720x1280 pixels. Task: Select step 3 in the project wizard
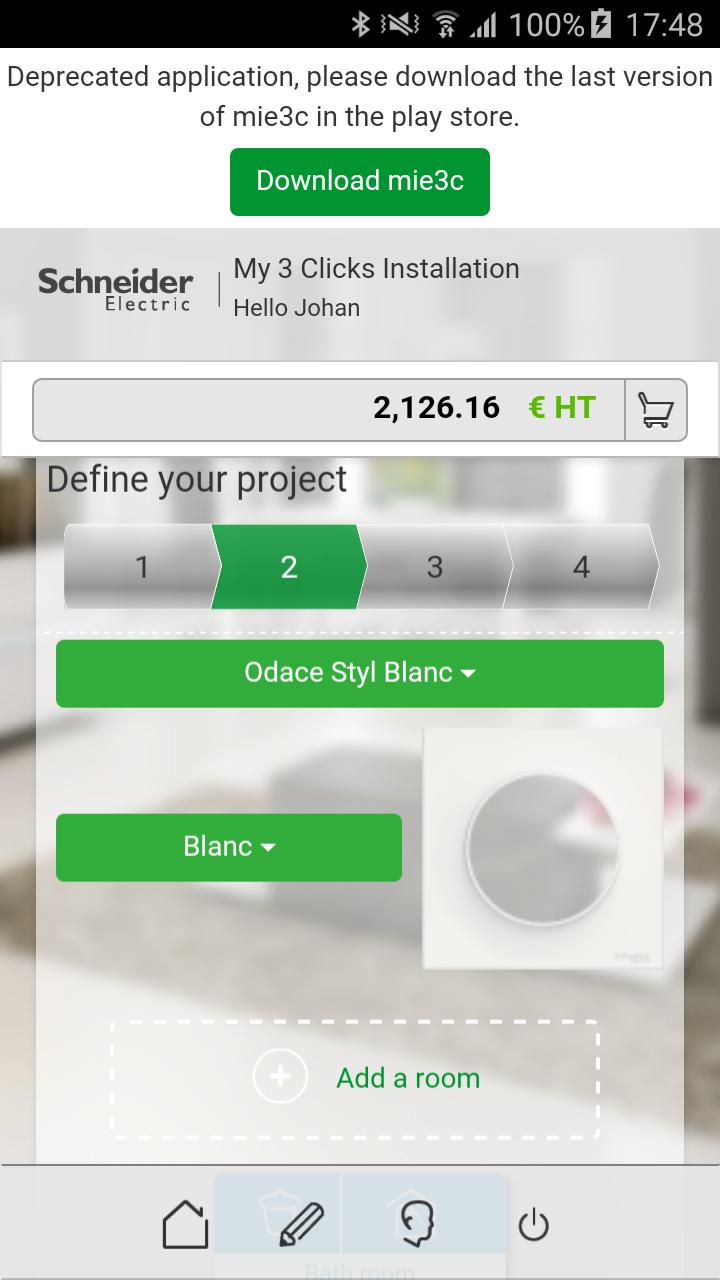[434, 567]
